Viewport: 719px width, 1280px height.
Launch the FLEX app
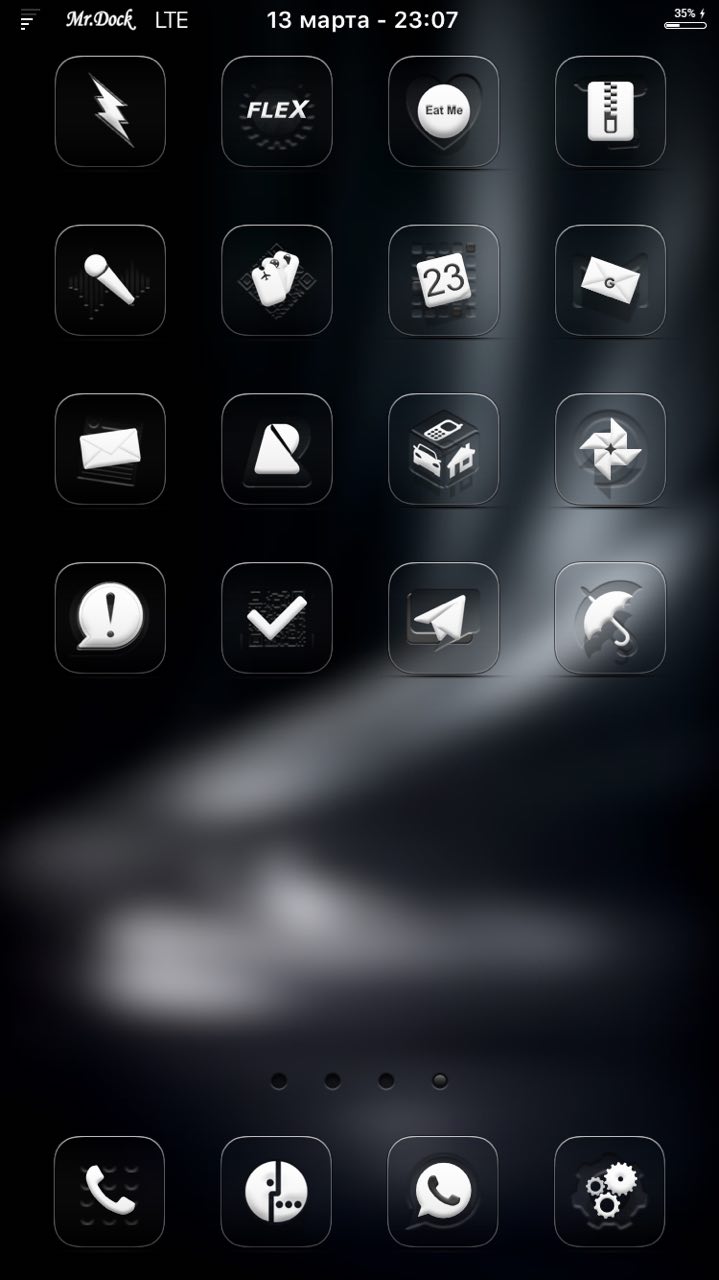(276, 111)
